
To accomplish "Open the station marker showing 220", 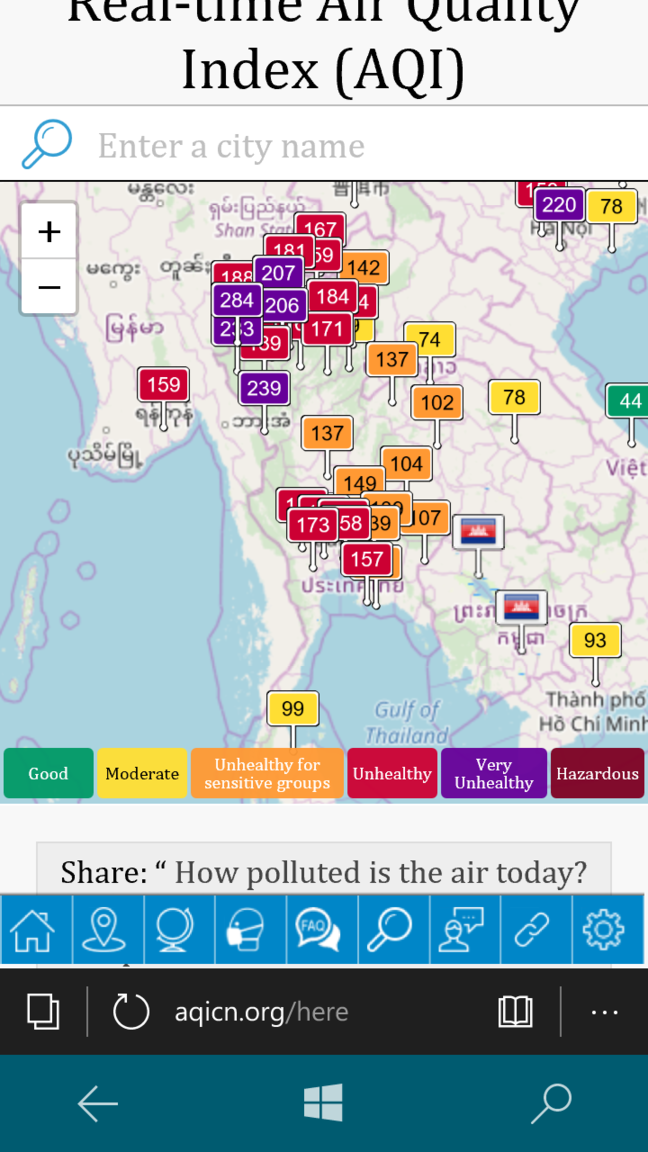I will pyautogui.click(x=559, y=205).
